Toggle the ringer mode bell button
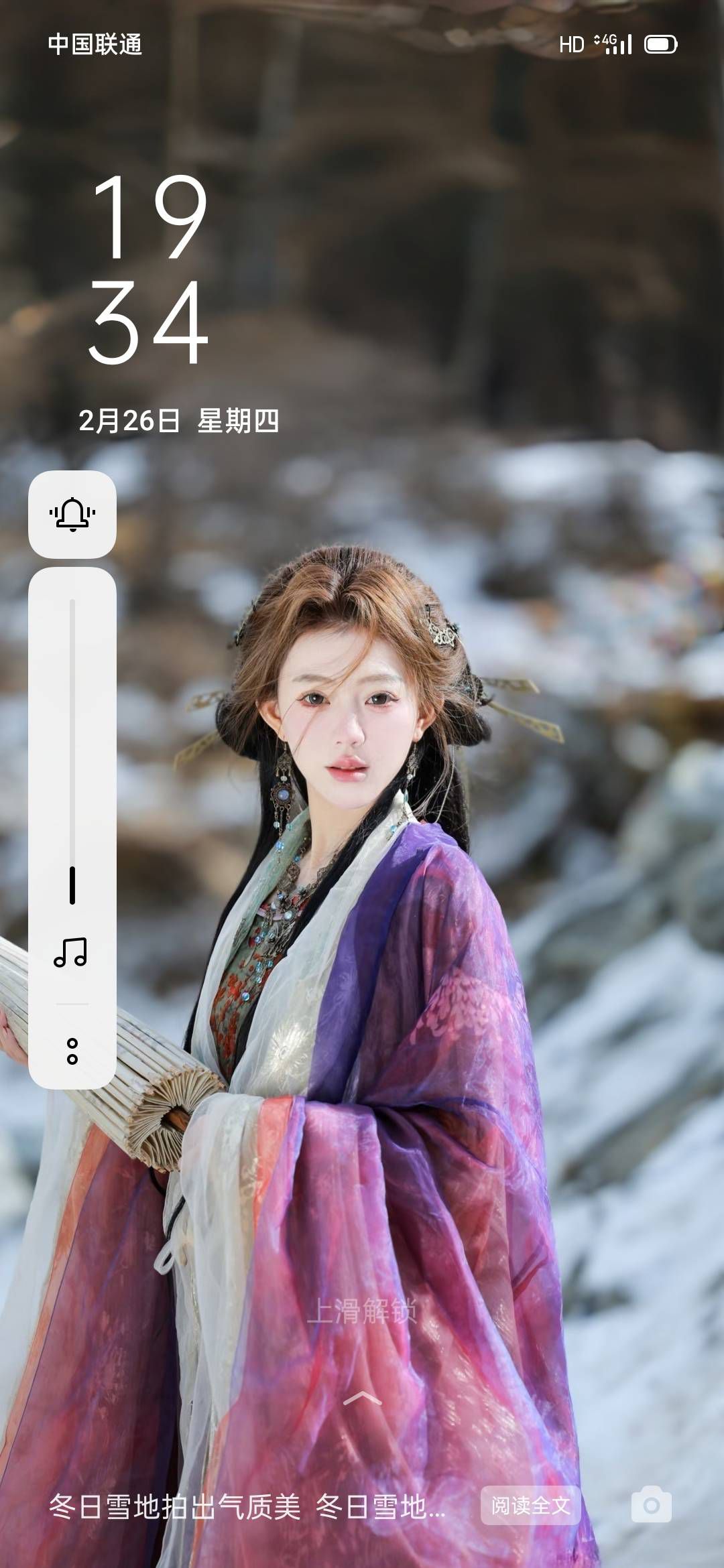 tap(72, 514)
